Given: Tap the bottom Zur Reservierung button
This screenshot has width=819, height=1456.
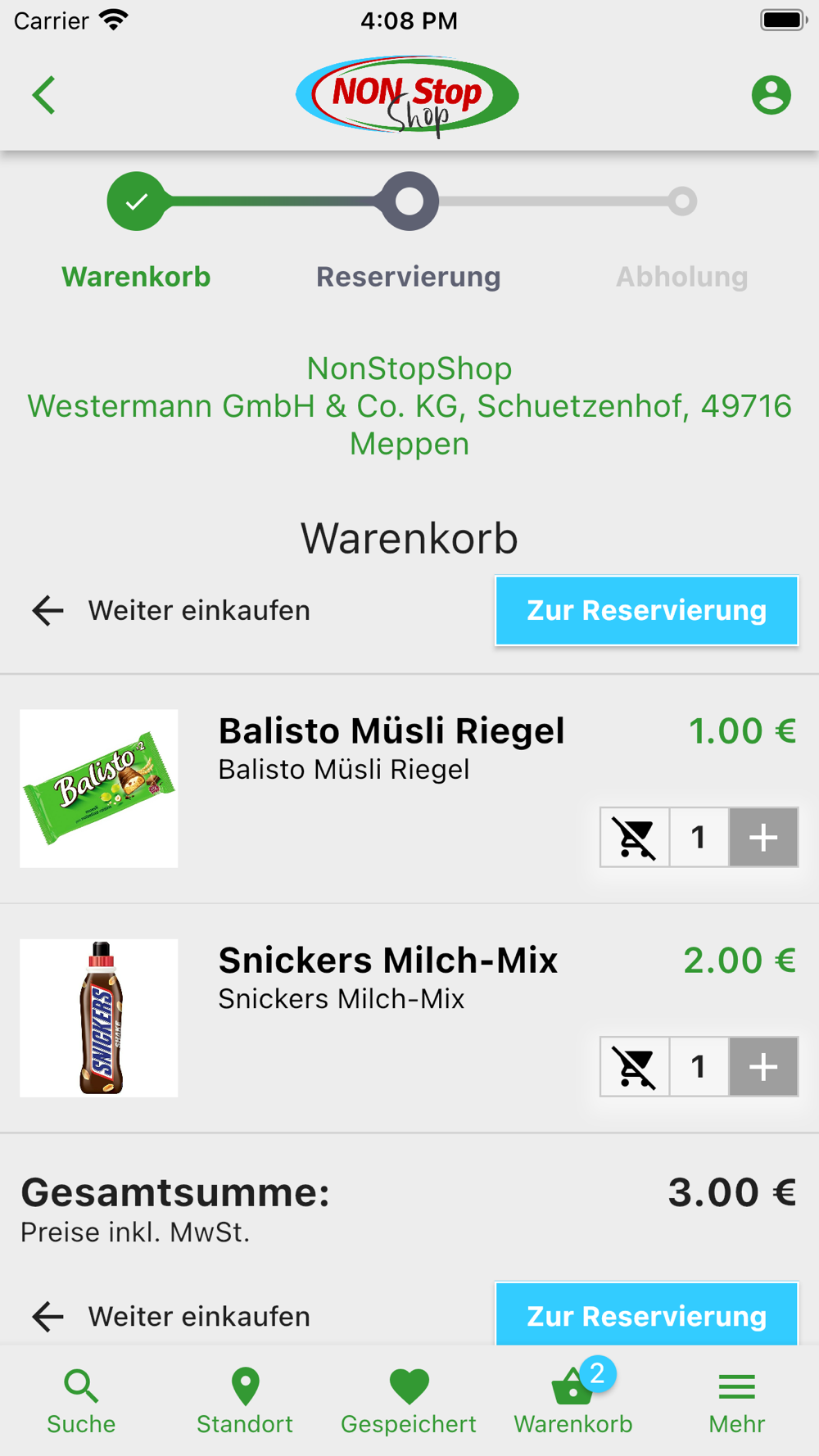Looking at the screenshot, I should [x=646, y=1314].
